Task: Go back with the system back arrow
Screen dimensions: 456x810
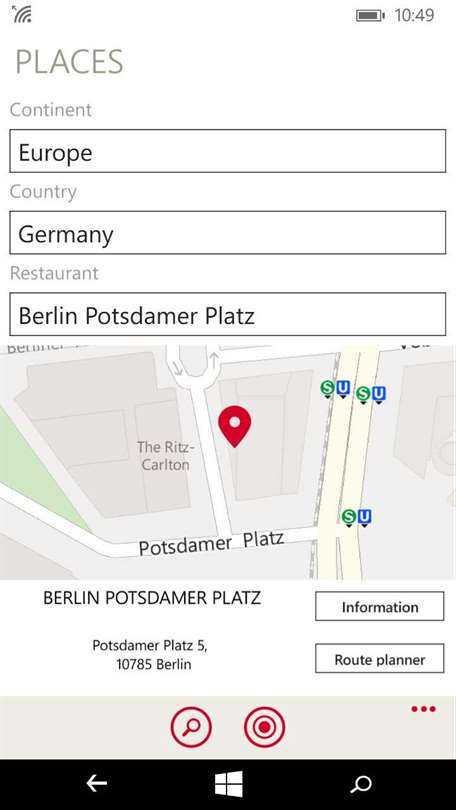Action: 97,784
